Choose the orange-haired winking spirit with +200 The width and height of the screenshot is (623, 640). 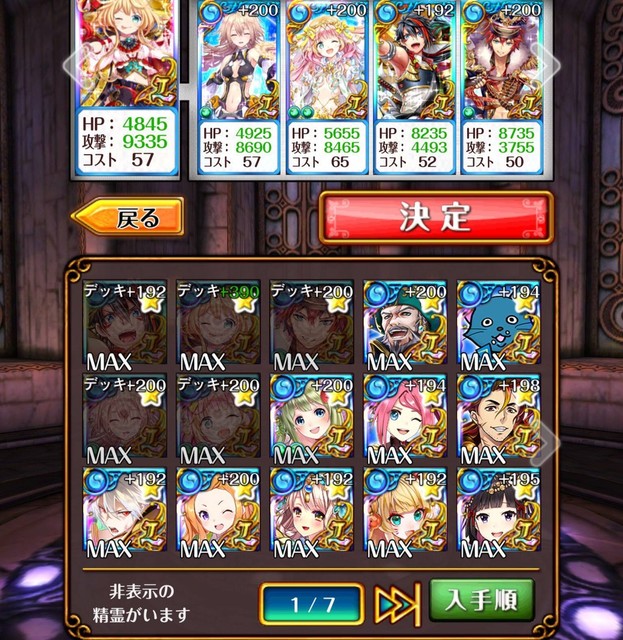tap(214, 512)
